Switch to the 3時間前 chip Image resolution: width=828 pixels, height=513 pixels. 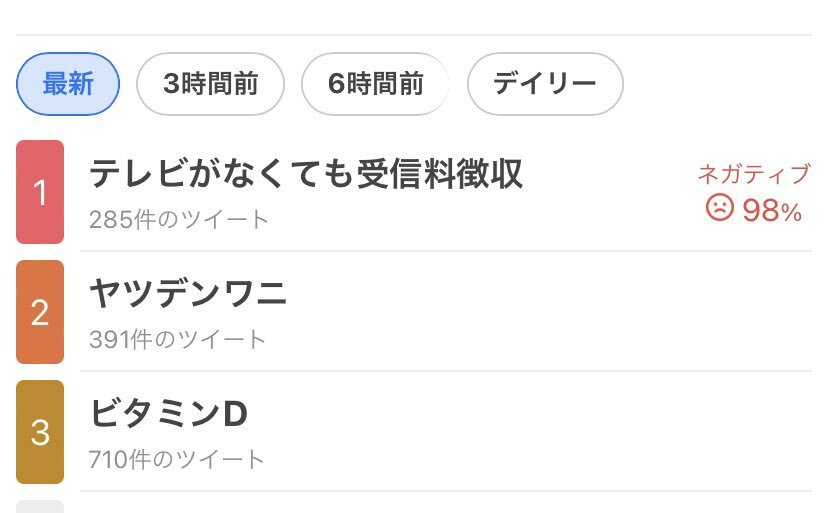pyautogui.click(x=210, y=84)
